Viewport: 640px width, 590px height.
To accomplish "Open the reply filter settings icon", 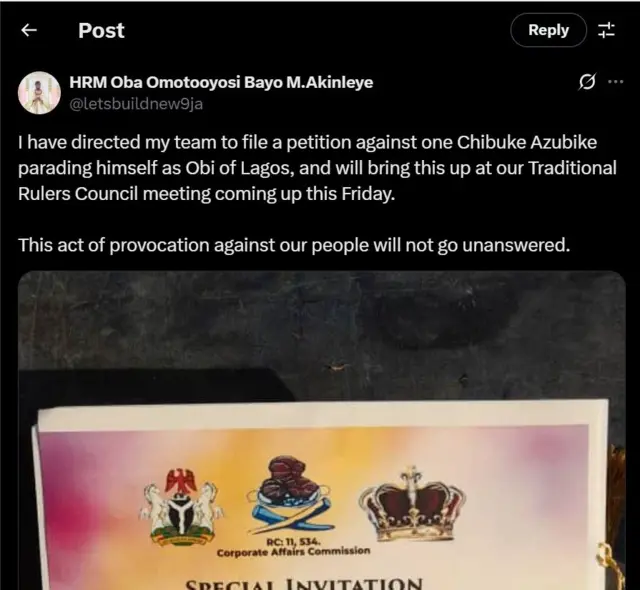I will pyautogui.click(x=606, y=30).
